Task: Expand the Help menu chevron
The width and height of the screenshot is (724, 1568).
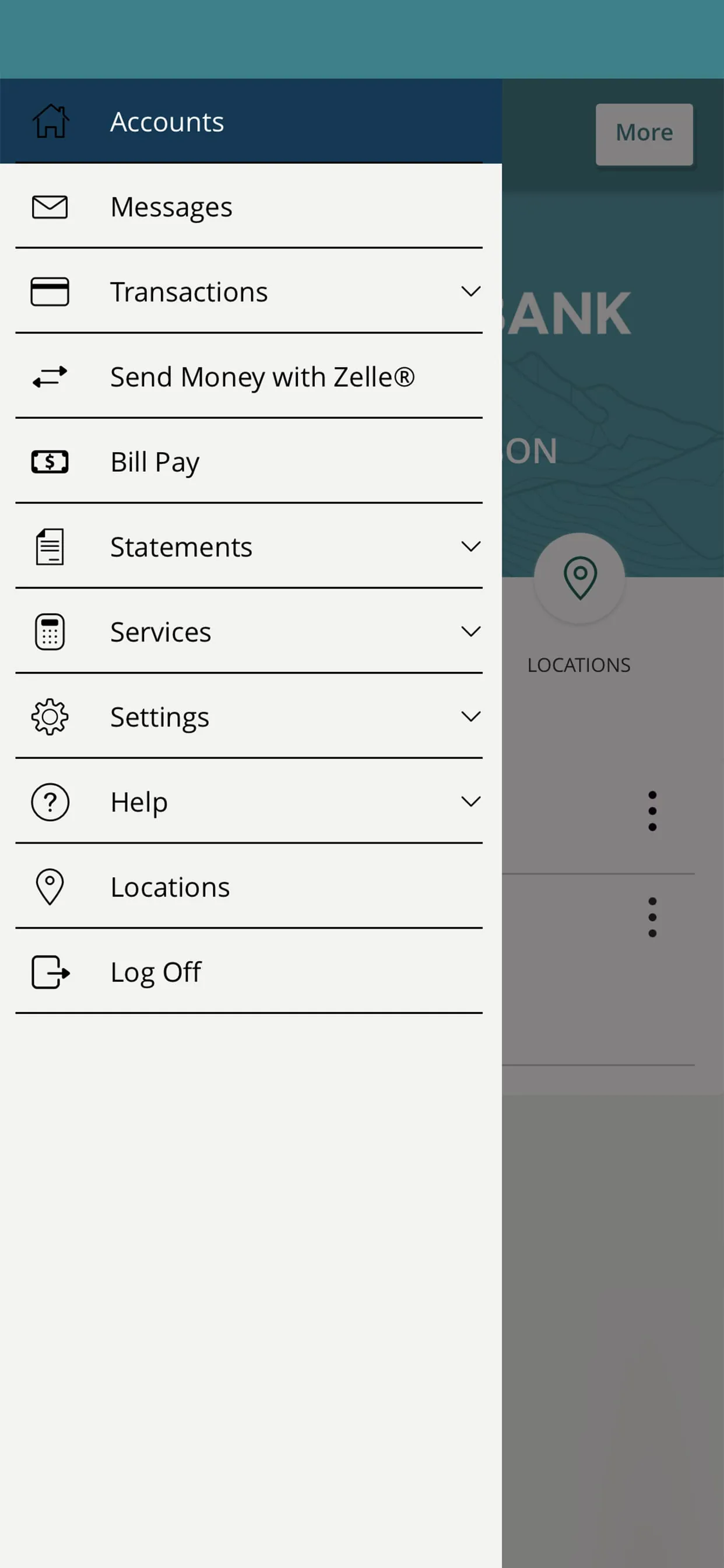Action: pyautogui.click(x=470, y=801)
